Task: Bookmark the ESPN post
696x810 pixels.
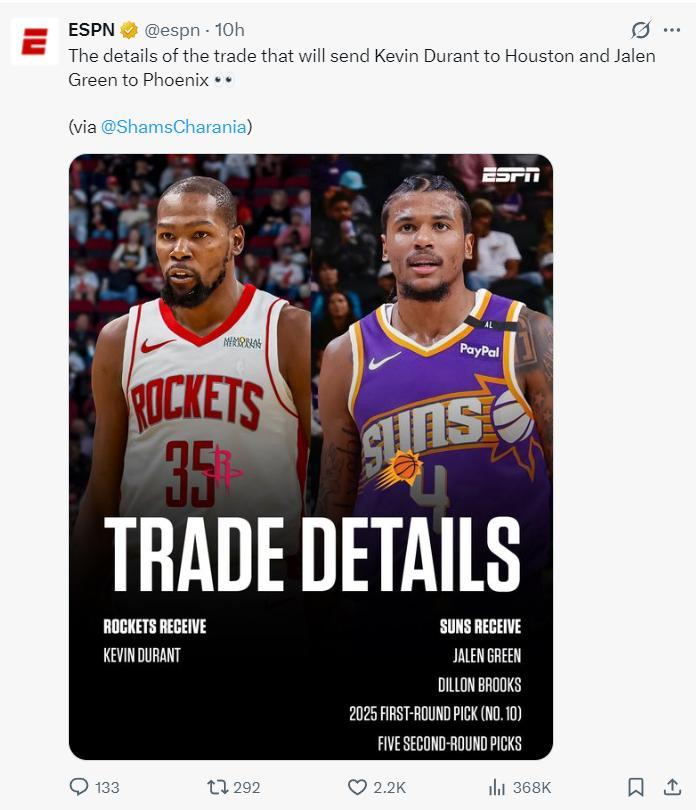Action: pyautogui.click(x=636, y=787)
